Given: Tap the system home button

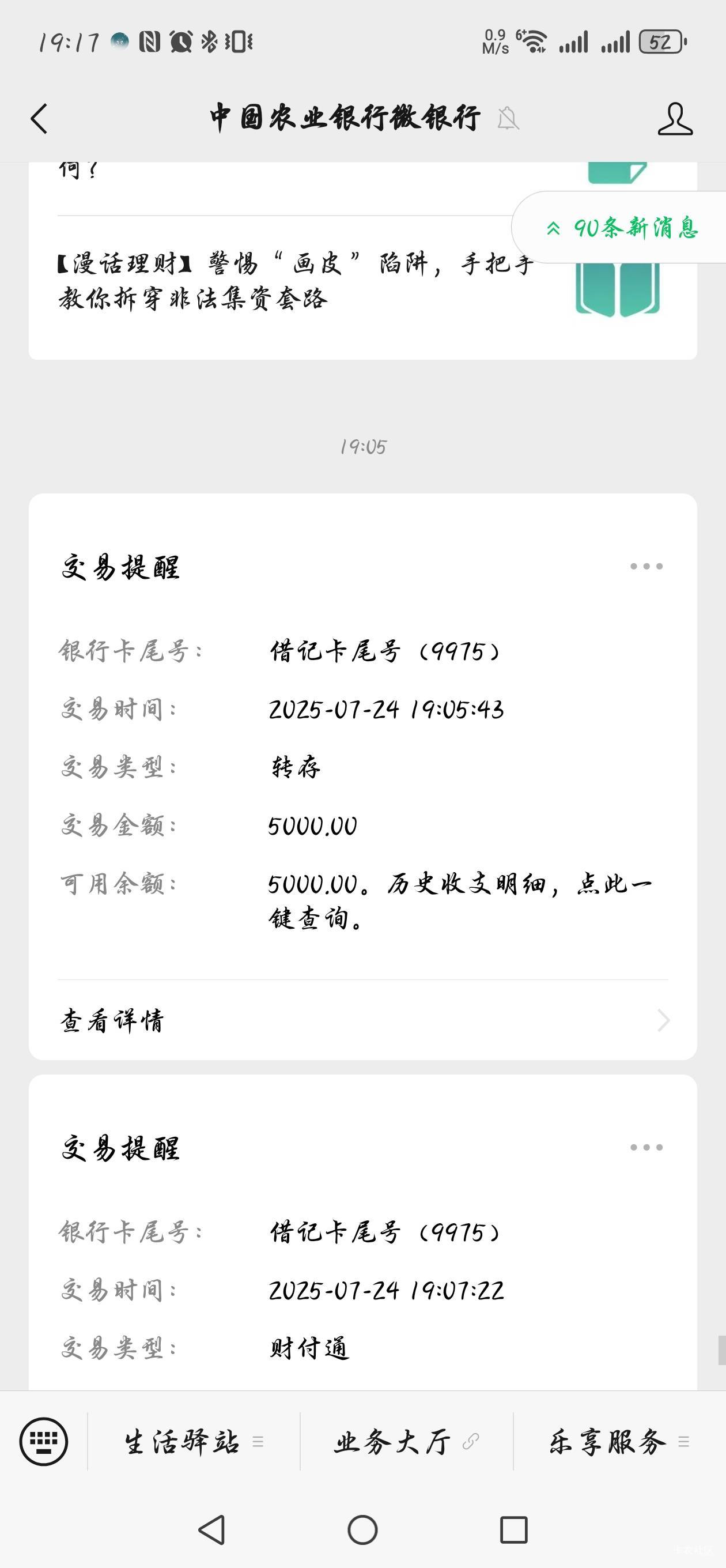Looking at the screenshot, I should coord(362,1529).
